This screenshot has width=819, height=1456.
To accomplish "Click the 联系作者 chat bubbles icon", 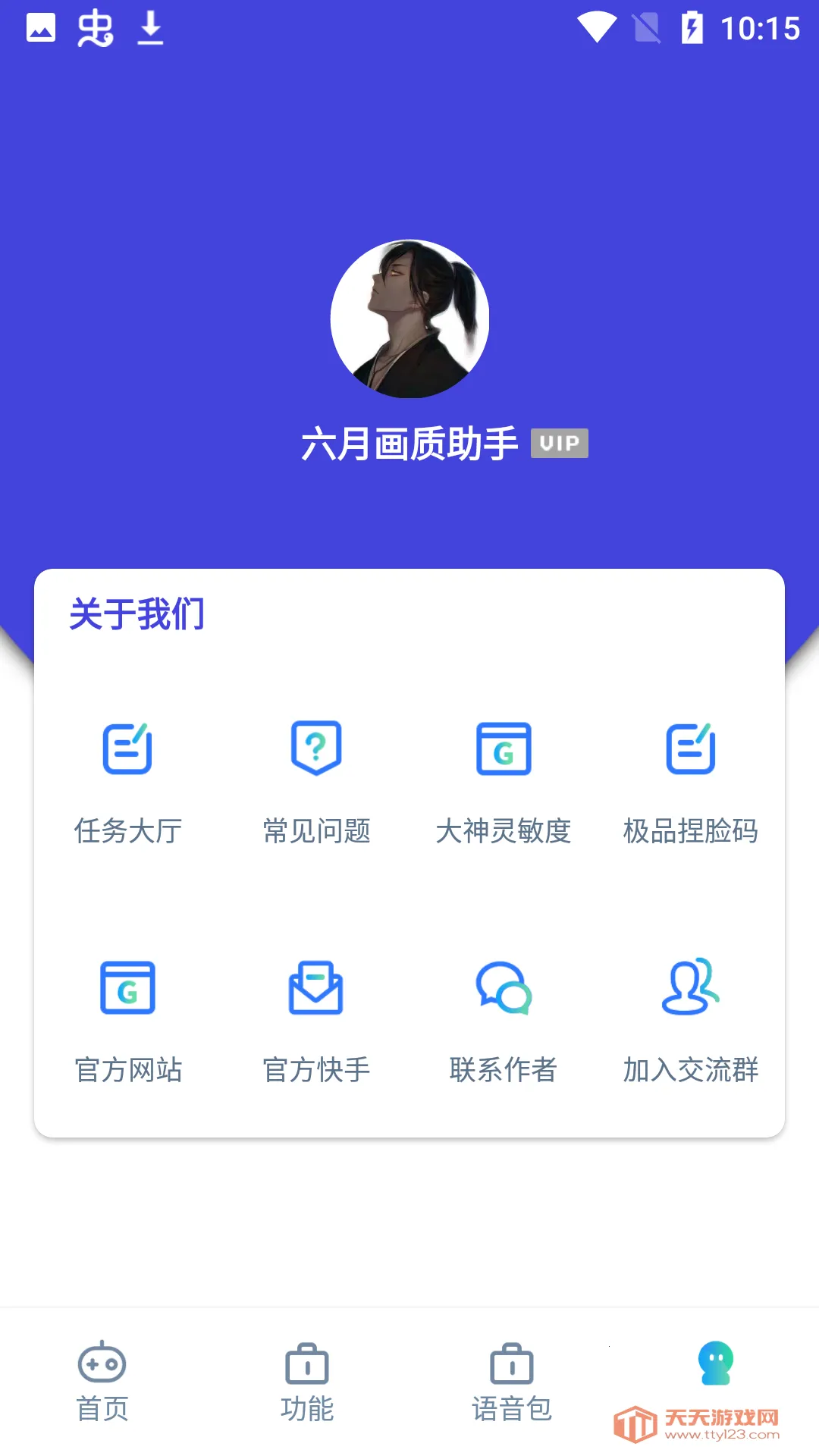I will click(x=503, y=988).
